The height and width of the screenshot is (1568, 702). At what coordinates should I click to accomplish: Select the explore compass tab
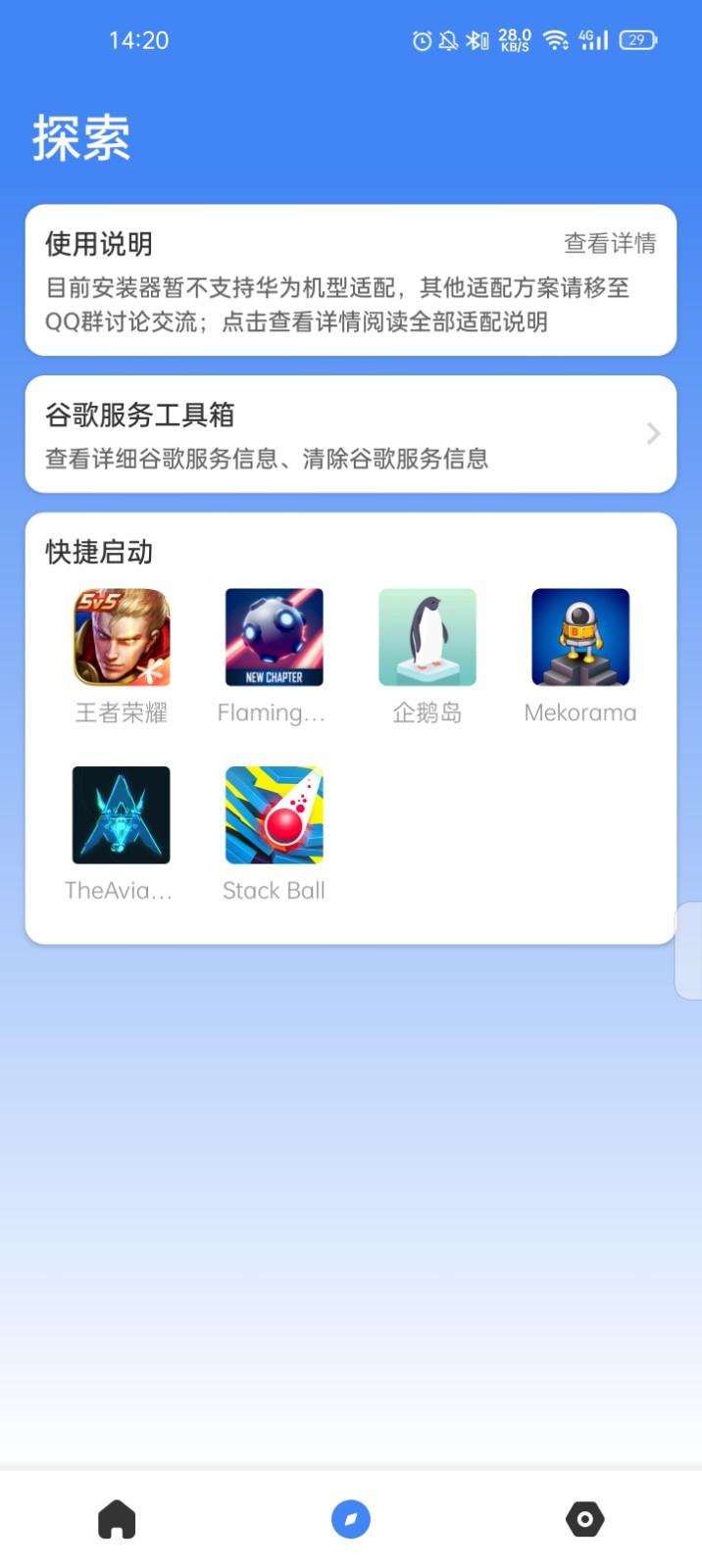coord(351,1520)
